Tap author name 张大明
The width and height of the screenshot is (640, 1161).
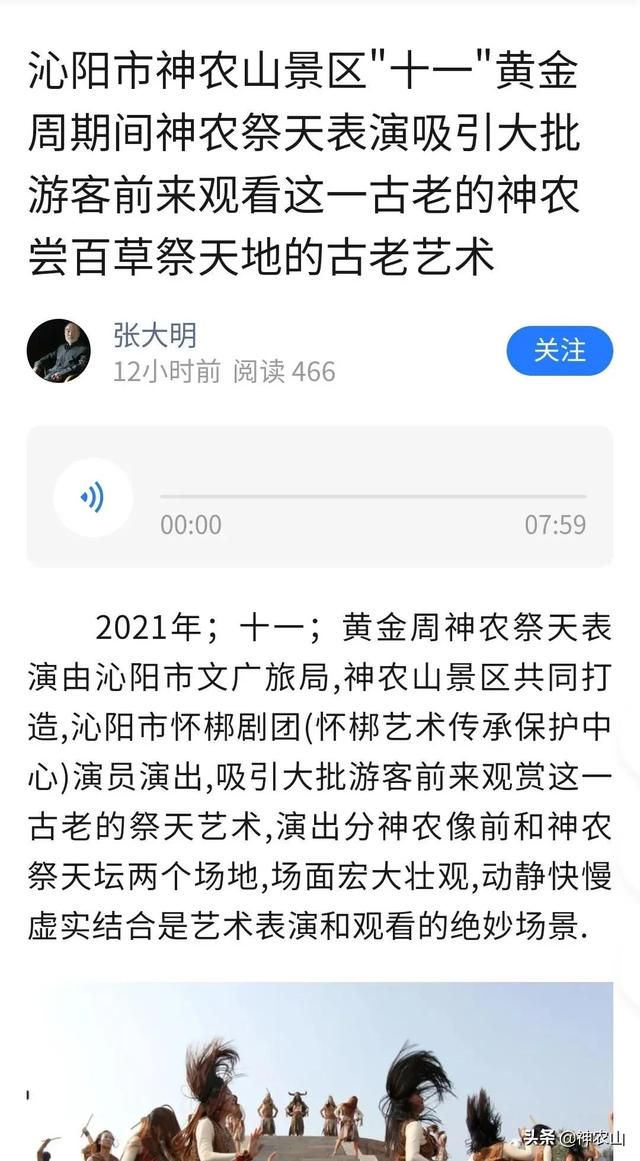point(155,335)
